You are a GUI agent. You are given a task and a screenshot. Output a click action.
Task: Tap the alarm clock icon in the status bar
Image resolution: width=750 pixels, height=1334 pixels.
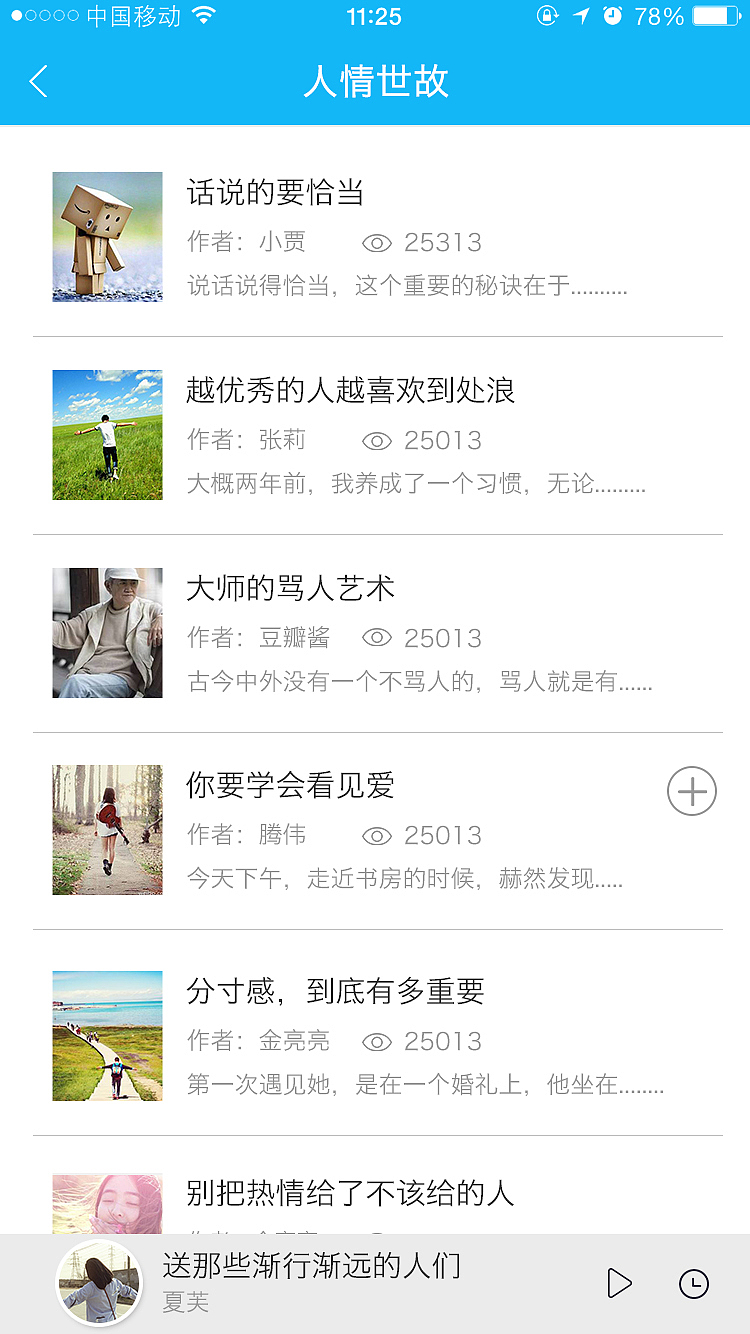pos(611,16)
